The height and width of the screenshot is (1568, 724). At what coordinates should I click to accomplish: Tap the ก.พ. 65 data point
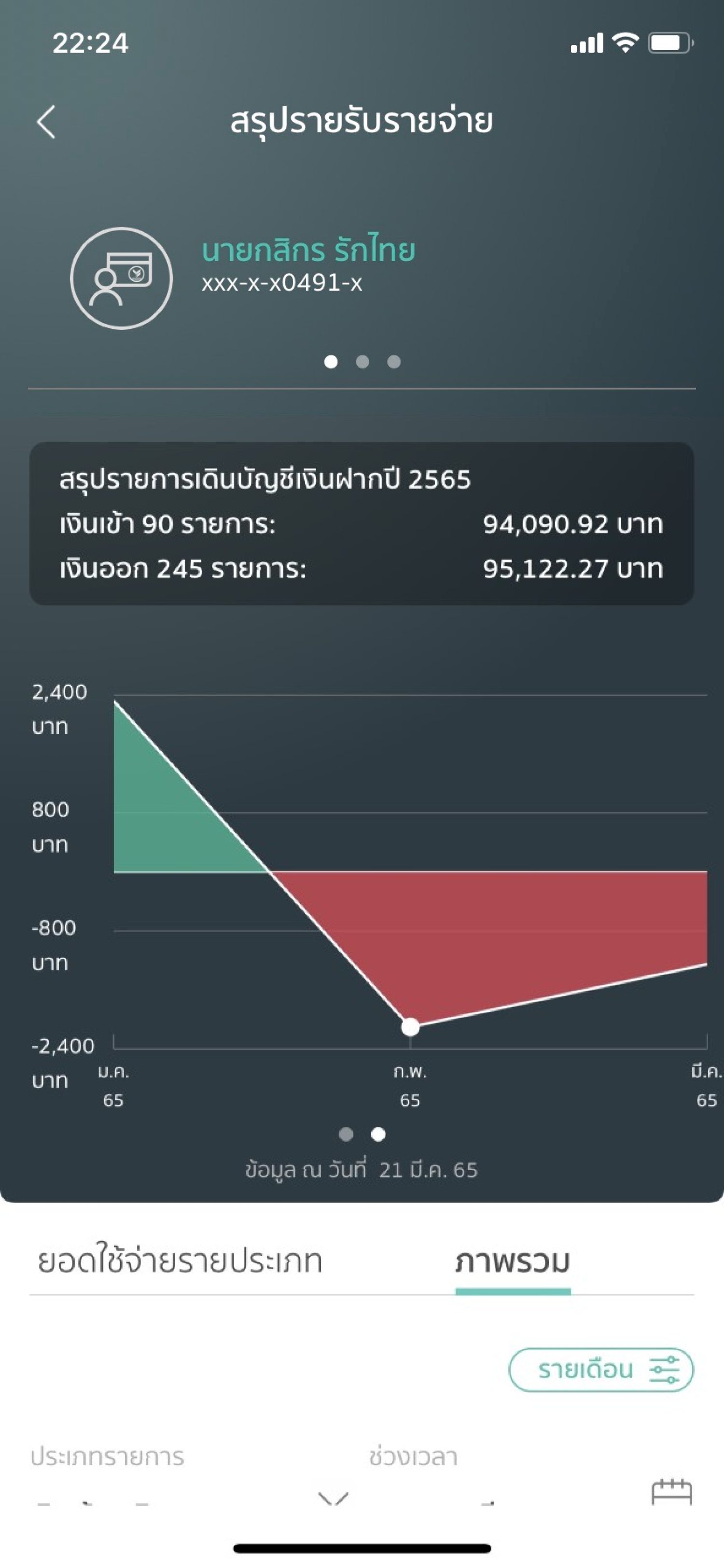coord(410,1027)
